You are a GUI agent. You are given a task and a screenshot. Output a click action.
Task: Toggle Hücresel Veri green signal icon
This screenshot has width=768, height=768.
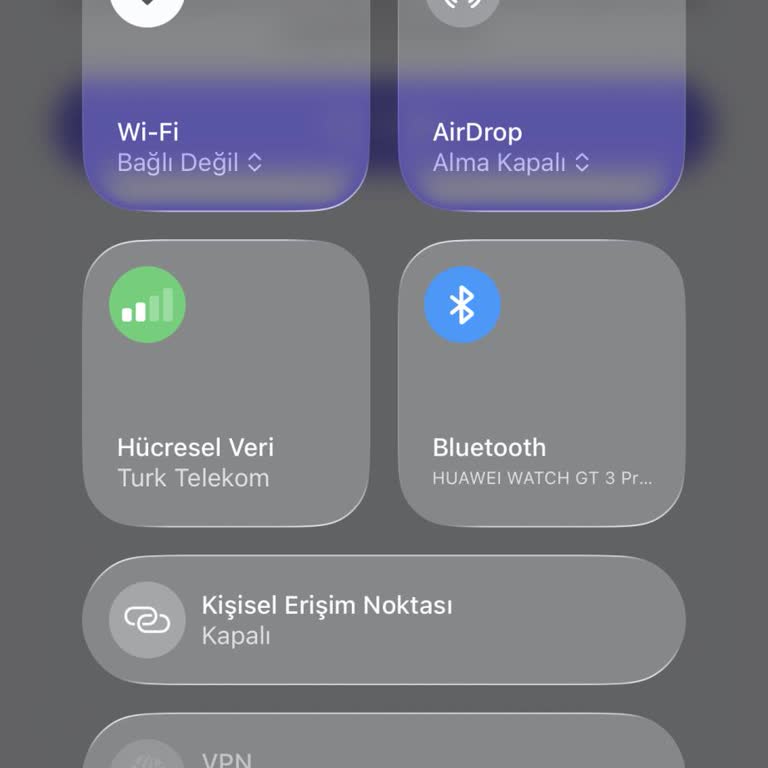click(x=147, y=305)
